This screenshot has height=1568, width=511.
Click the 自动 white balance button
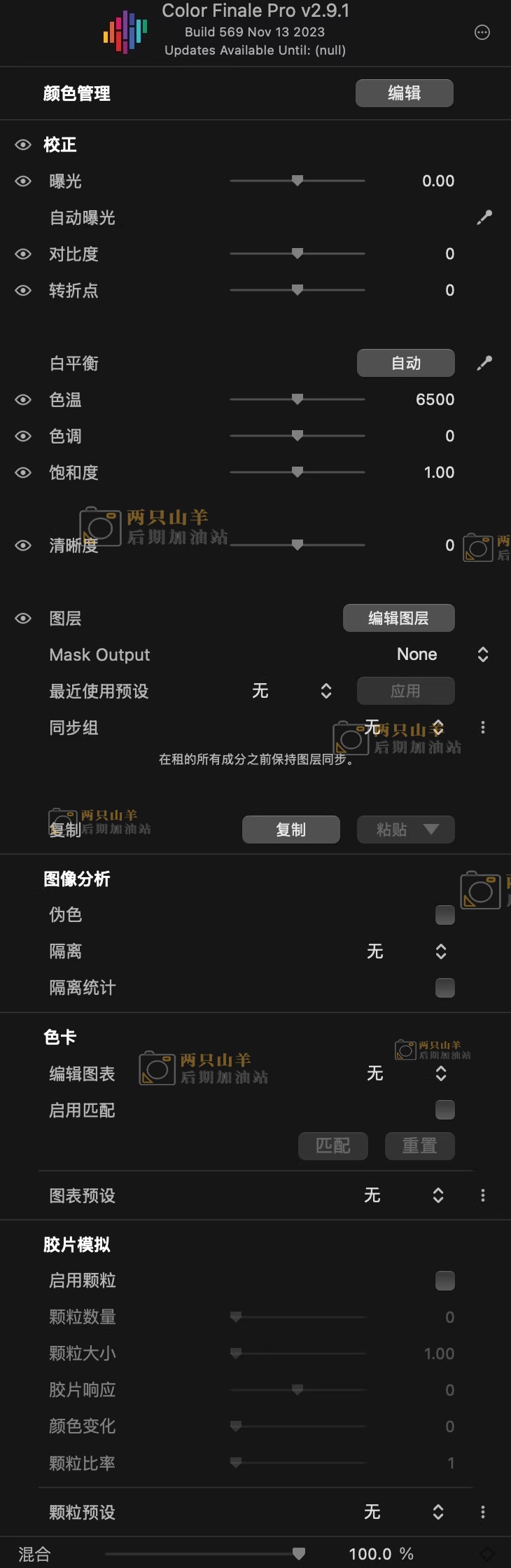(405, 363)
